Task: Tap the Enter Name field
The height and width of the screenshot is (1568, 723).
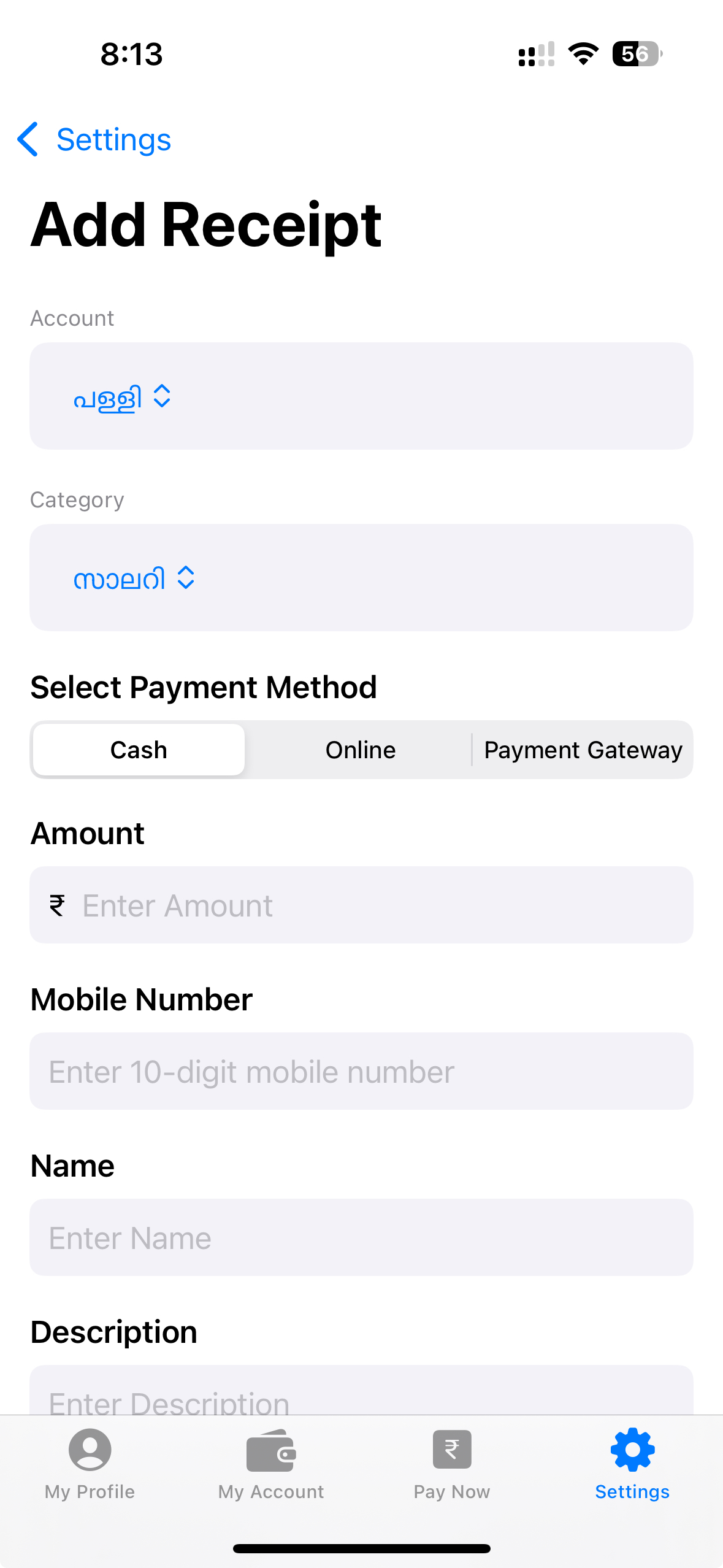Action: tap(361, 1238)
